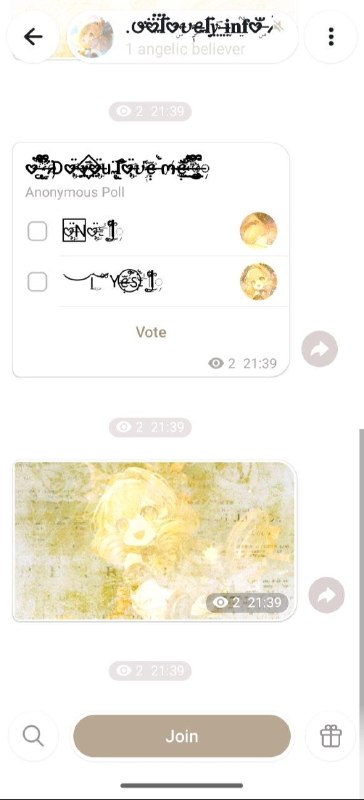Search in this channel
Image resolution: width=364 pixels, height=800 pixels.
click(33, 736)
